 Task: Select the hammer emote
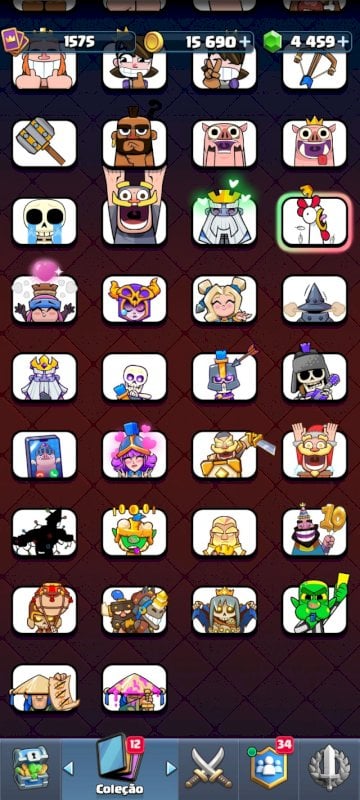(44, 143)
